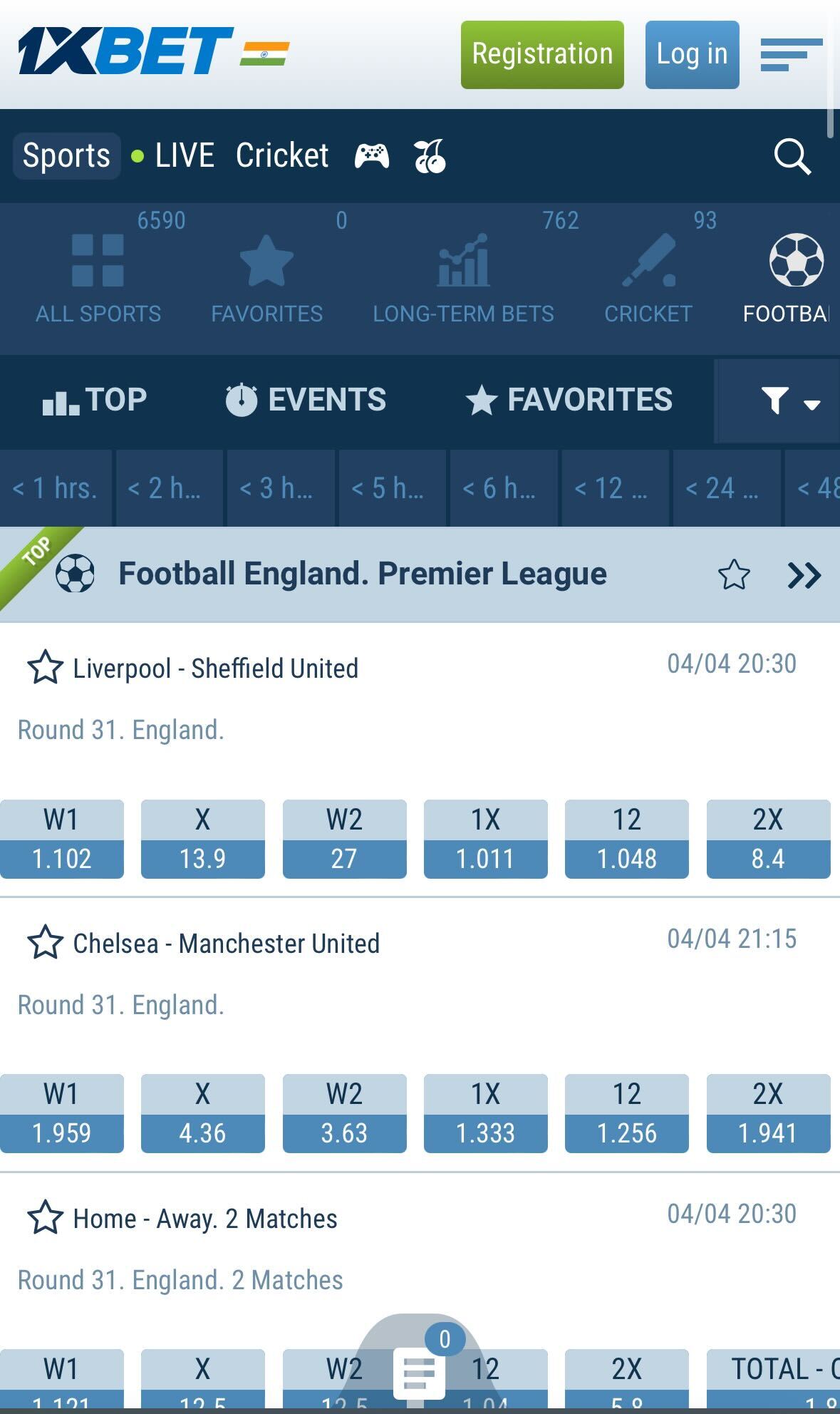The image size is (840, 1414).
Task: Open the esports gamepad icon
Action: tap(372, 155)
